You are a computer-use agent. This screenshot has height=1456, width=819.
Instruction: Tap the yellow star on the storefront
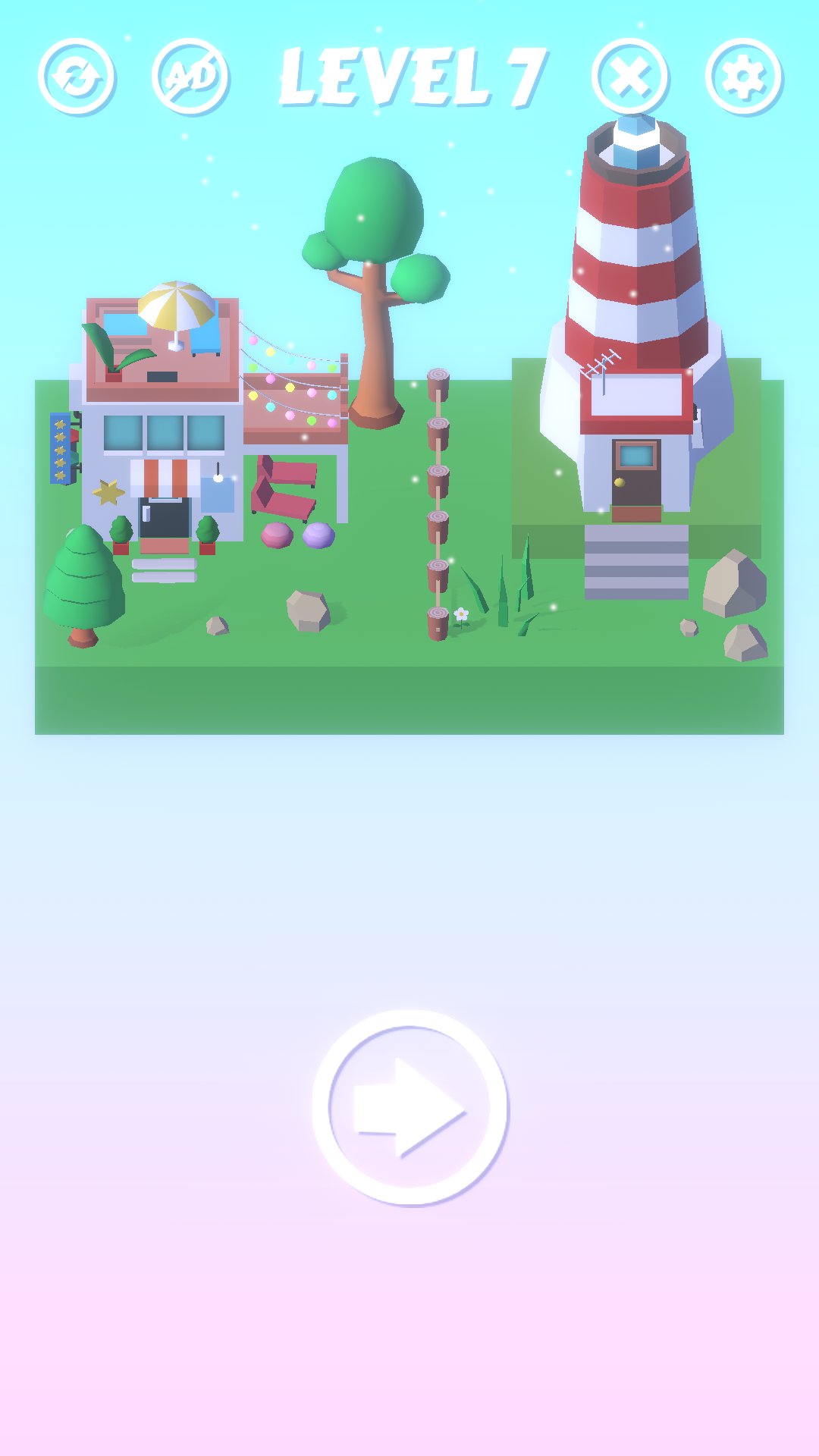(x=108, y=493)
